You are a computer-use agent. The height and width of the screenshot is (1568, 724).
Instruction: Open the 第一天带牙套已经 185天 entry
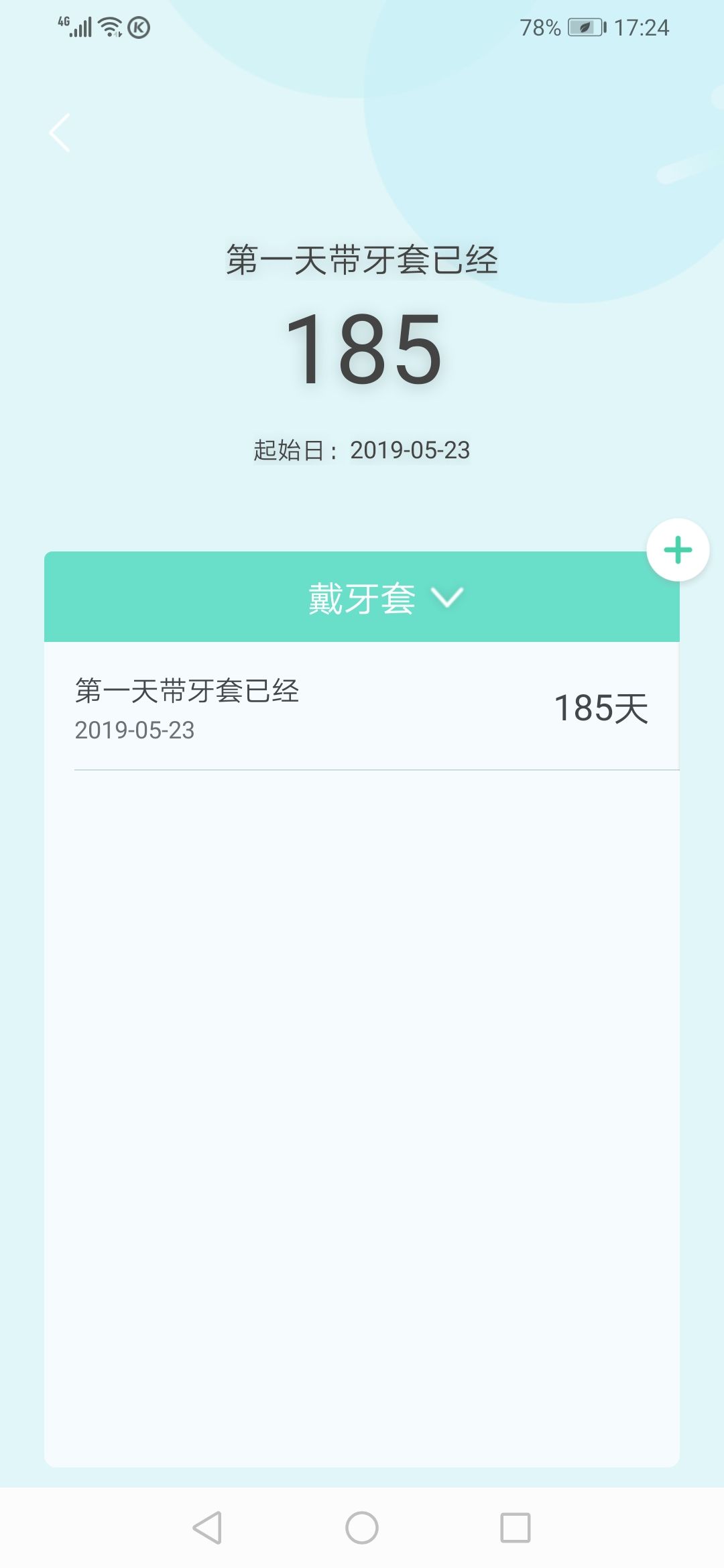click(x=362, y=707)
